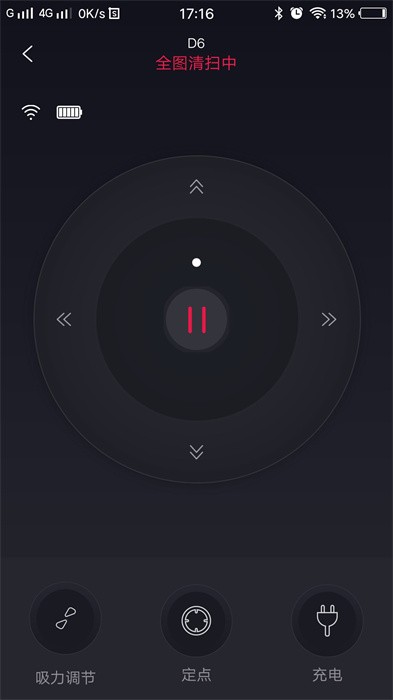This screenshot has height=700, width=393.
Task: Send the robot to 充电
Action: (x=327, y=621)
